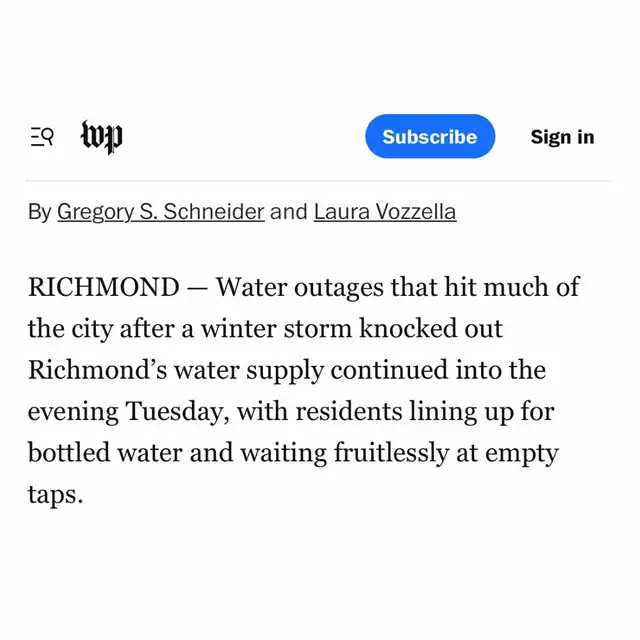Viewport: 640px width, 640px height.
Task: Tap the Subscribe button
Action: coord(430,136)
